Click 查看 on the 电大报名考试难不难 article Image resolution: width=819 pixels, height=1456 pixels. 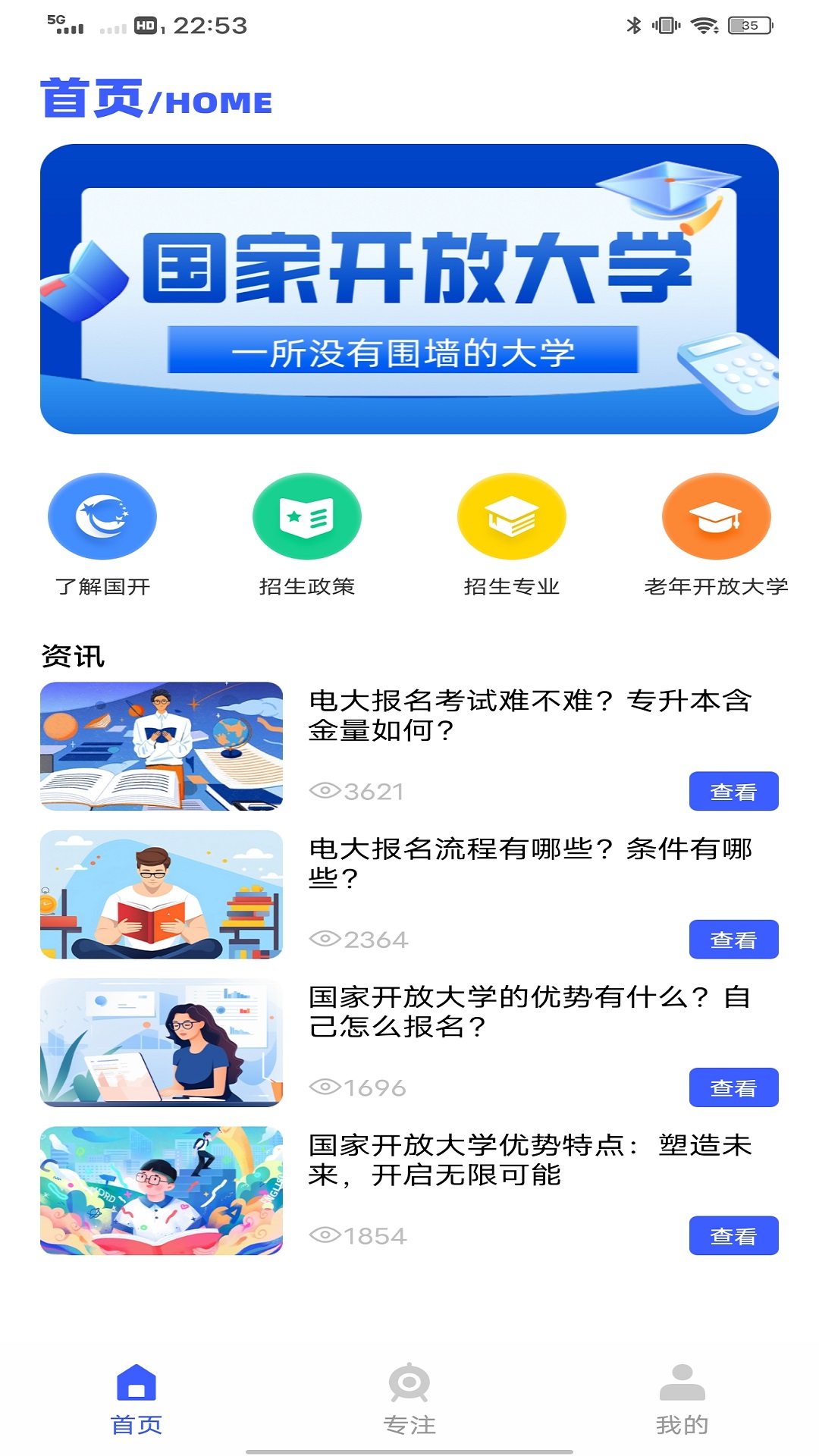tap(733, 791)
